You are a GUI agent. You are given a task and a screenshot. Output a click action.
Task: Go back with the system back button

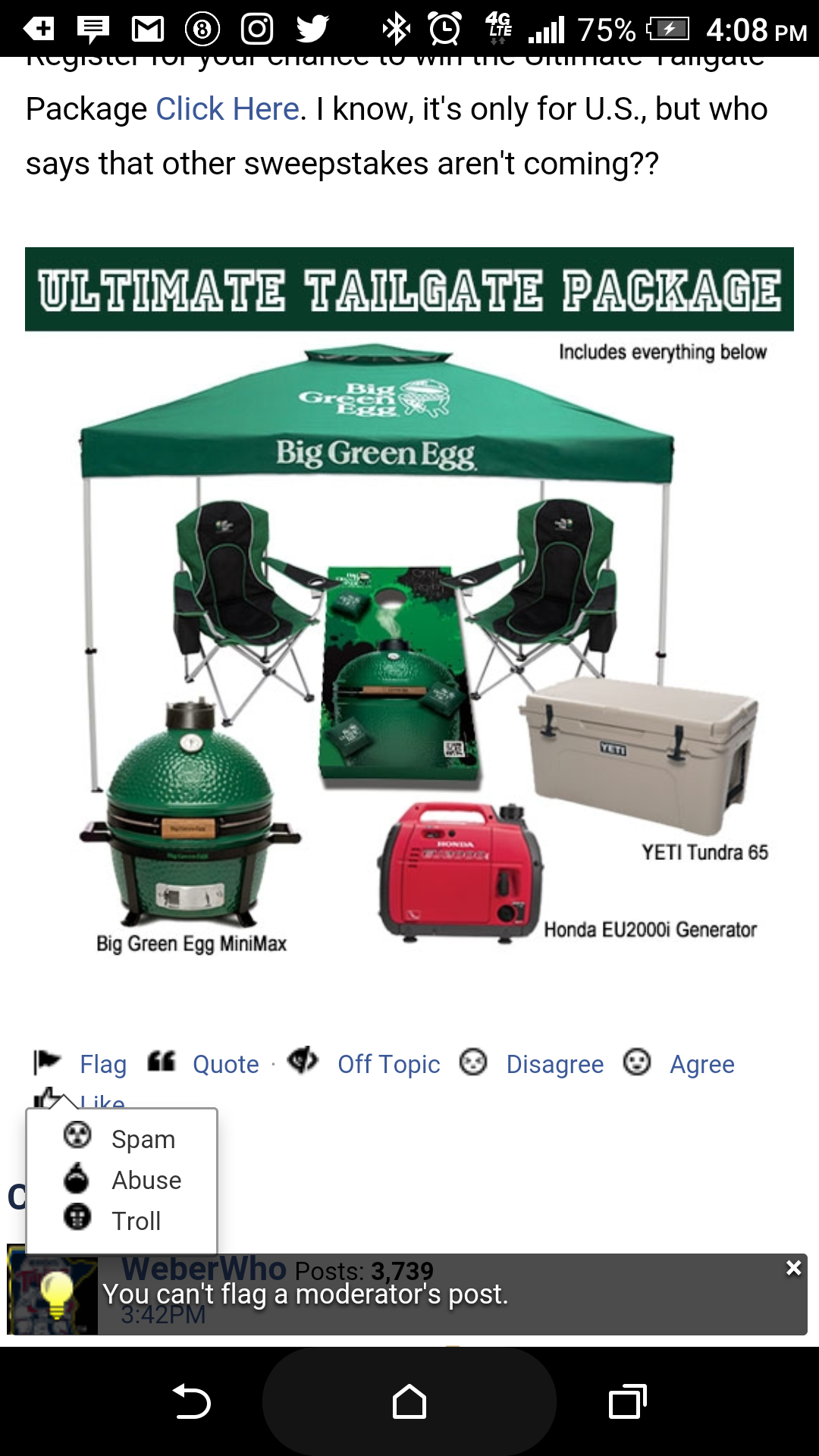click(x=191, y=1401)
